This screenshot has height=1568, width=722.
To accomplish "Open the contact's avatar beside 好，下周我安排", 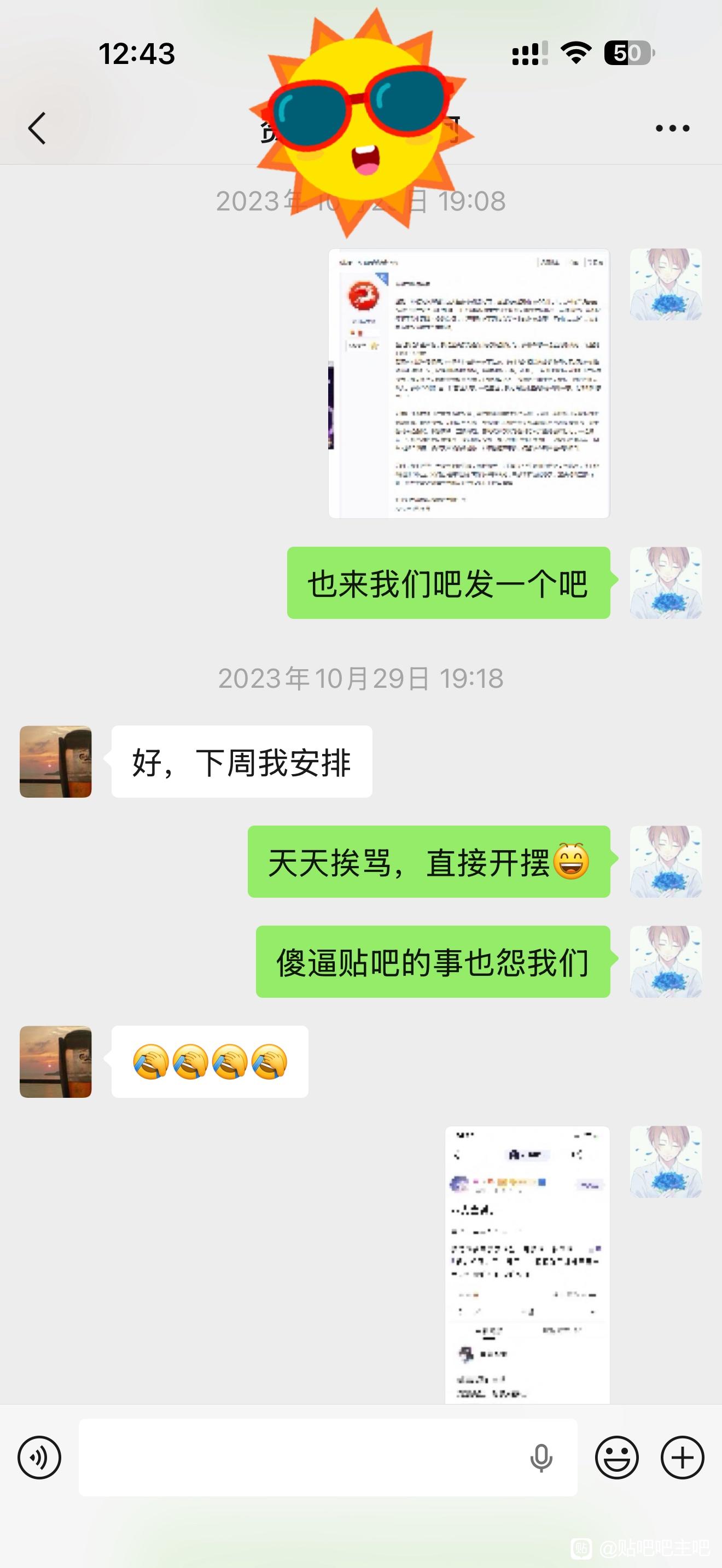I will click(56, 762).
